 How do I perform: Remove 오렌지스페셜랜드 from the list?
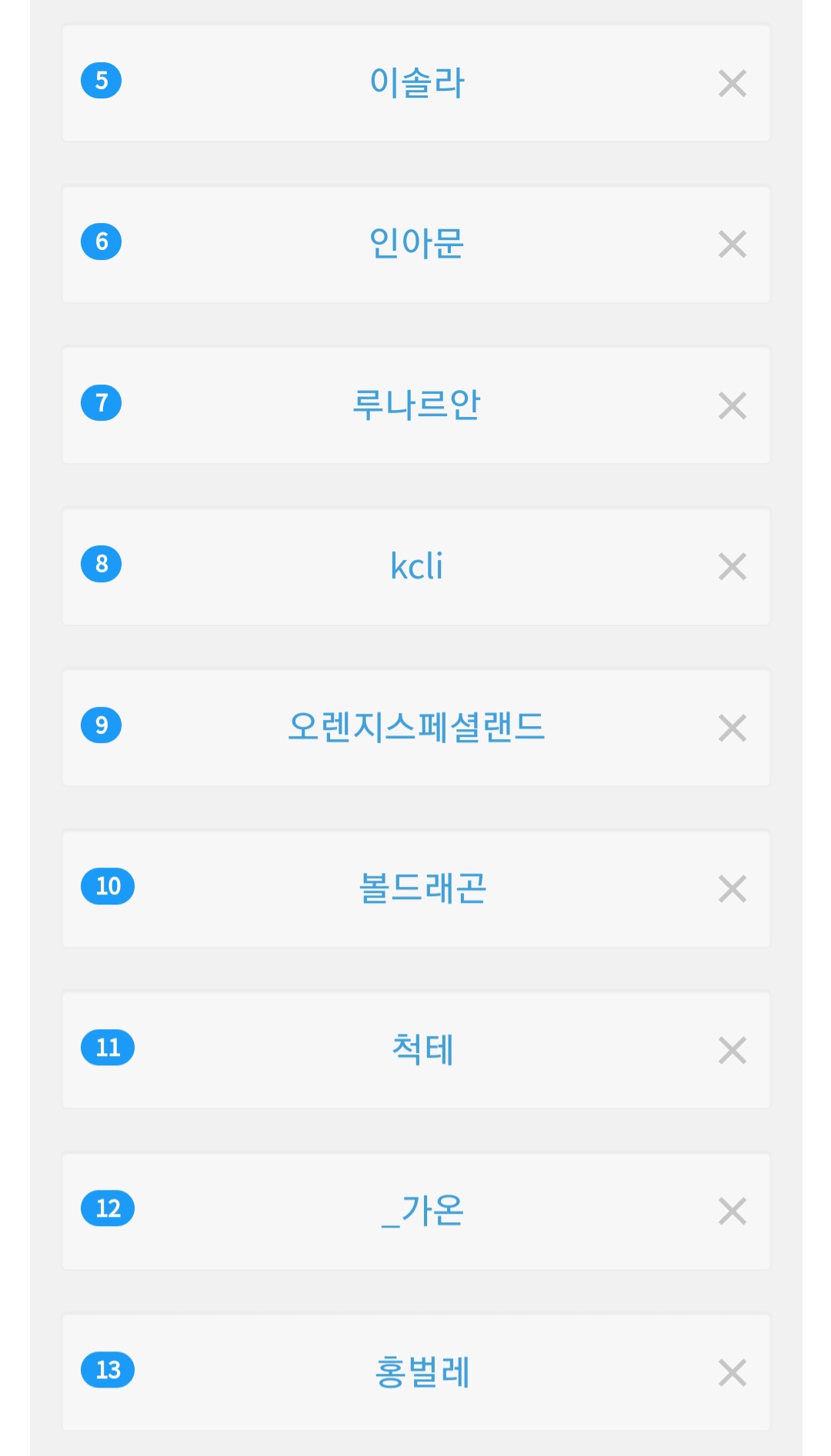[732, 728]
